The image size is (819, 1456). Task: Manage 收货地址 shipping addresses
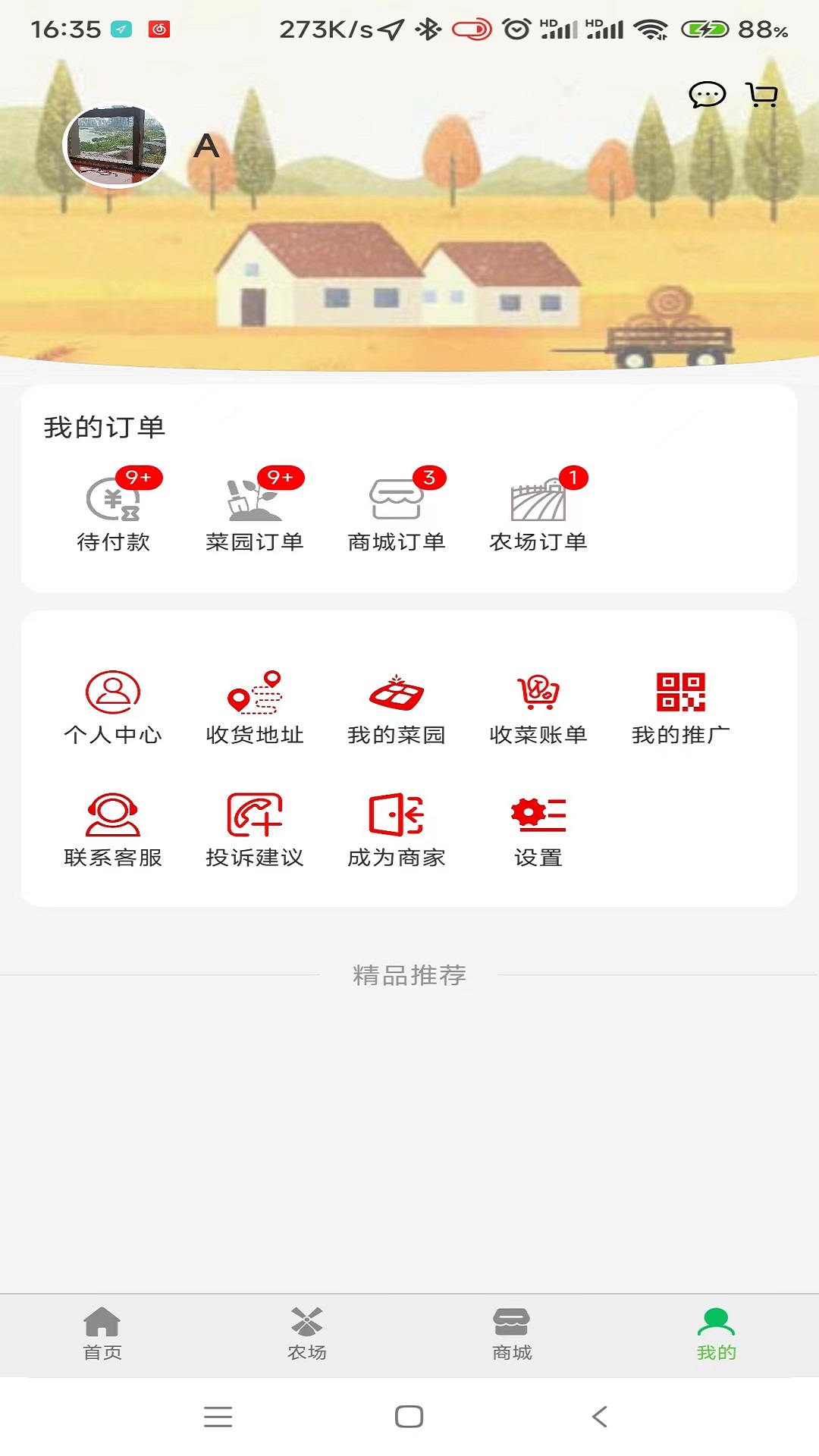(x=256, y=705)
